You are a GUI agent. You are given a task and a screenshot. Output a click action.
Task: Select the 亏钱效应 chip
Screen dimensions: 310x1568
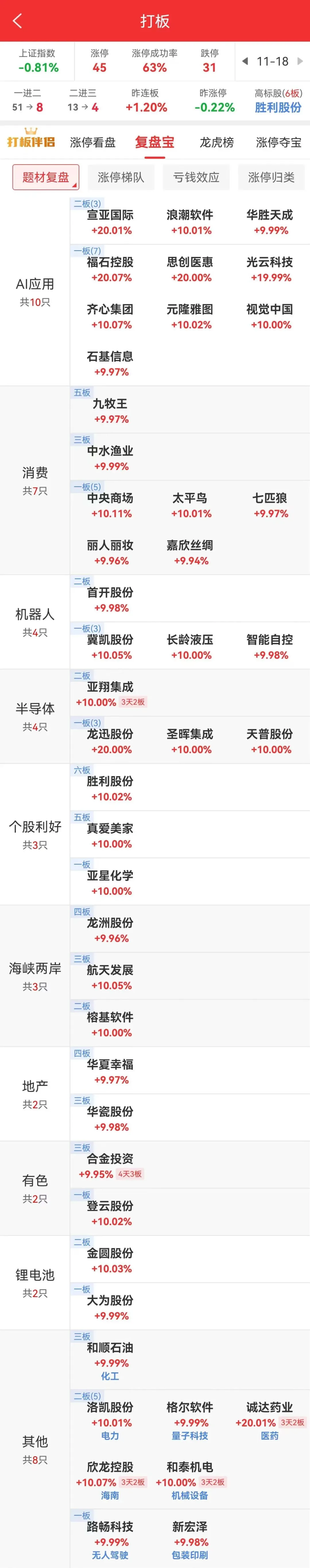pyautogui.click(x=196, y=177)
